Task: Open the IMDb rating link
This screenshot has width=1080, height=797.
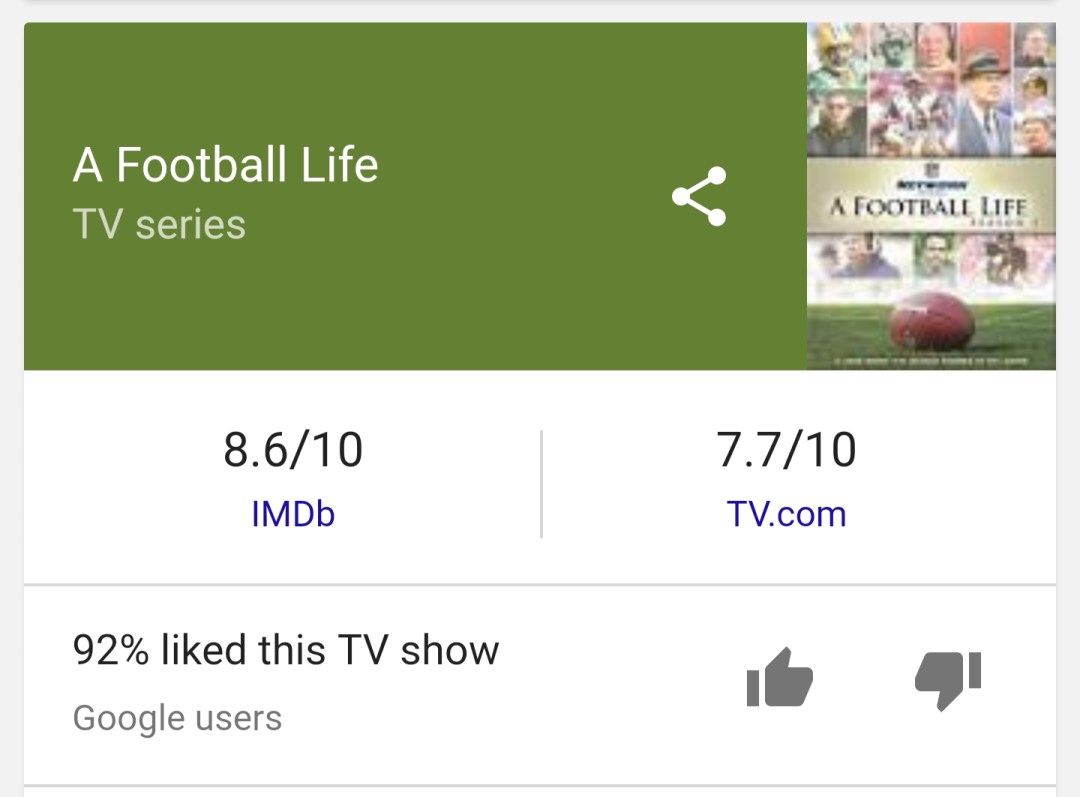Action: tap(293, 514)
